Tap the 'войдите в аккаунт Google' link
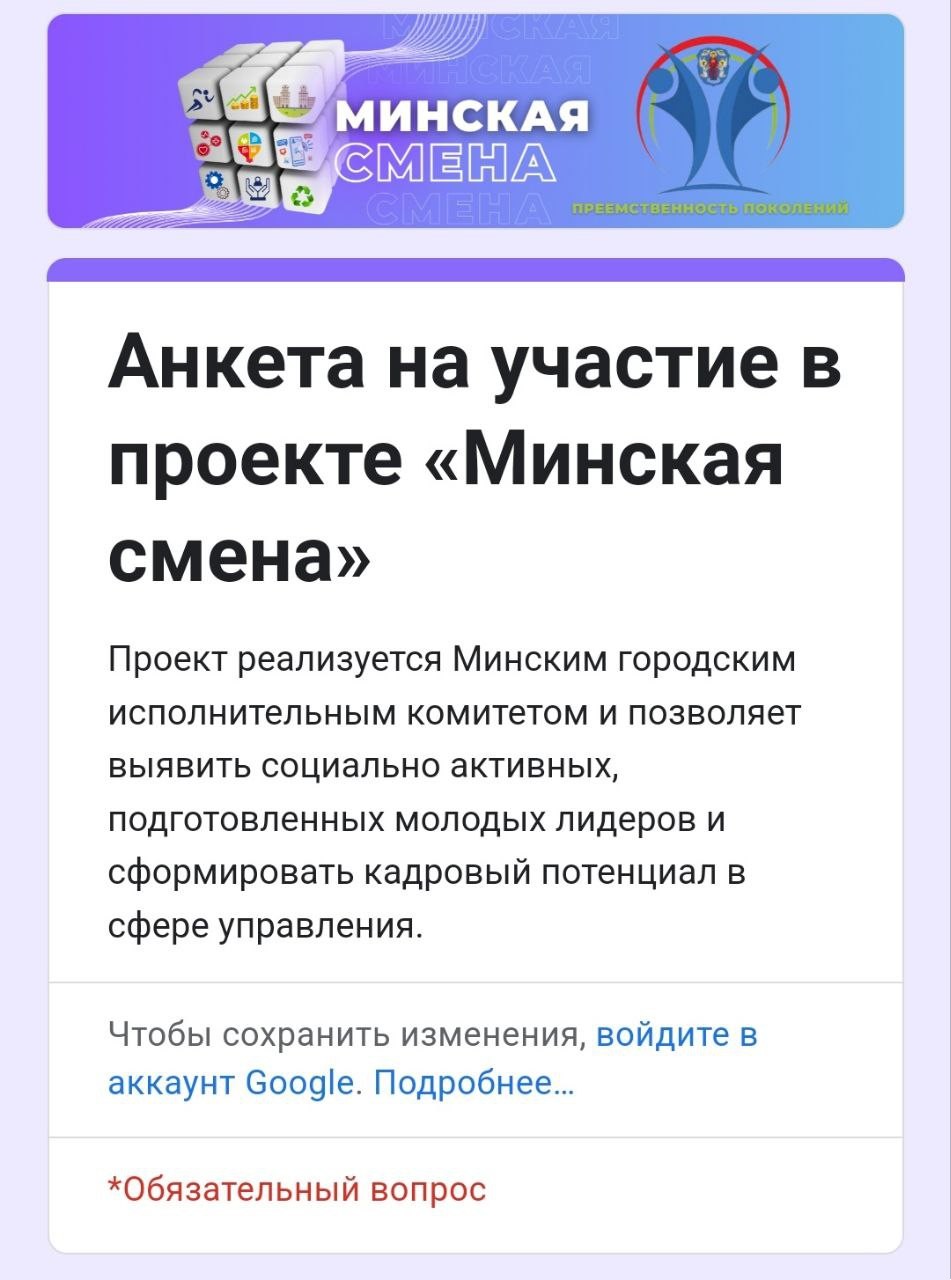Screen dimensions: 951x1280 [676, 1034]
